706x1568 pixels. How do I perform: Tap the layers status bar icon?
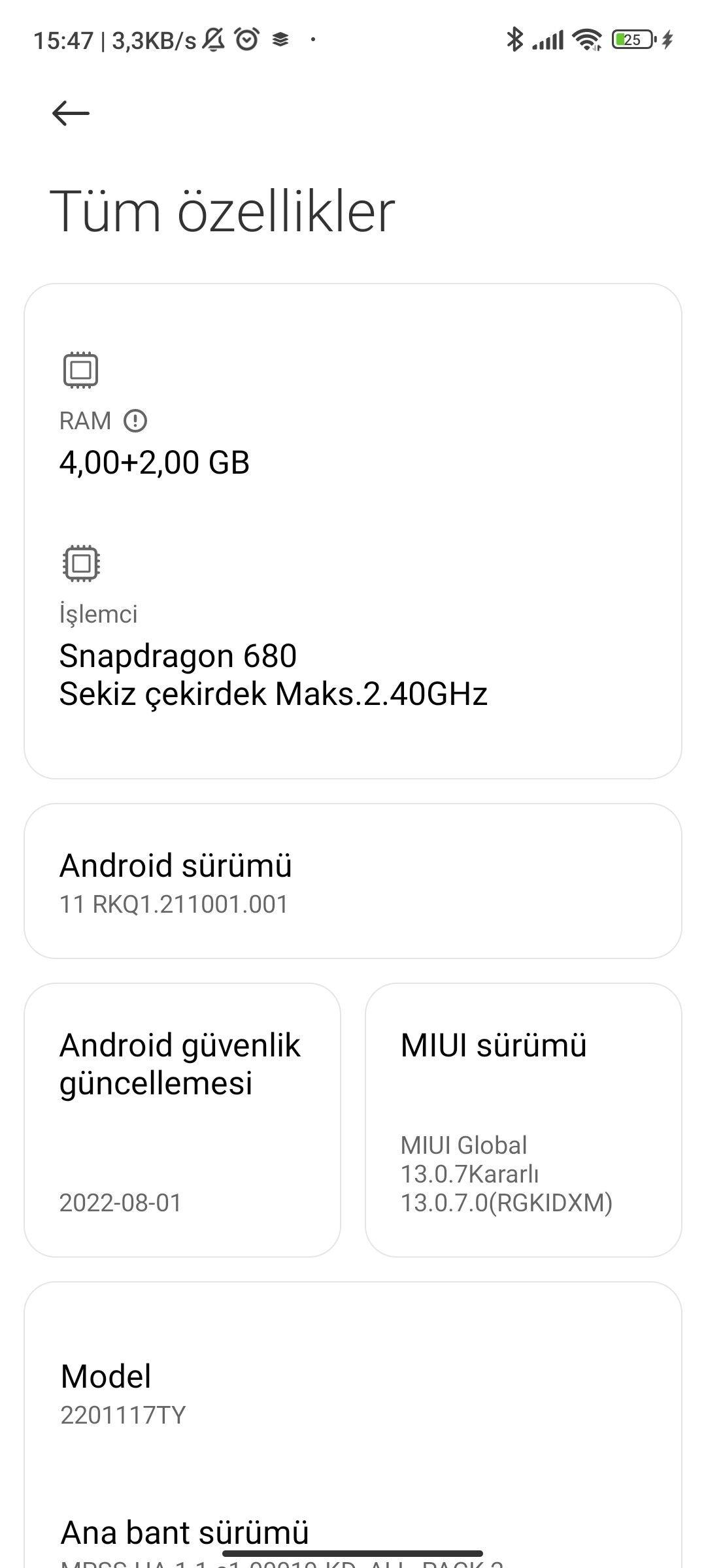(280, 41)
